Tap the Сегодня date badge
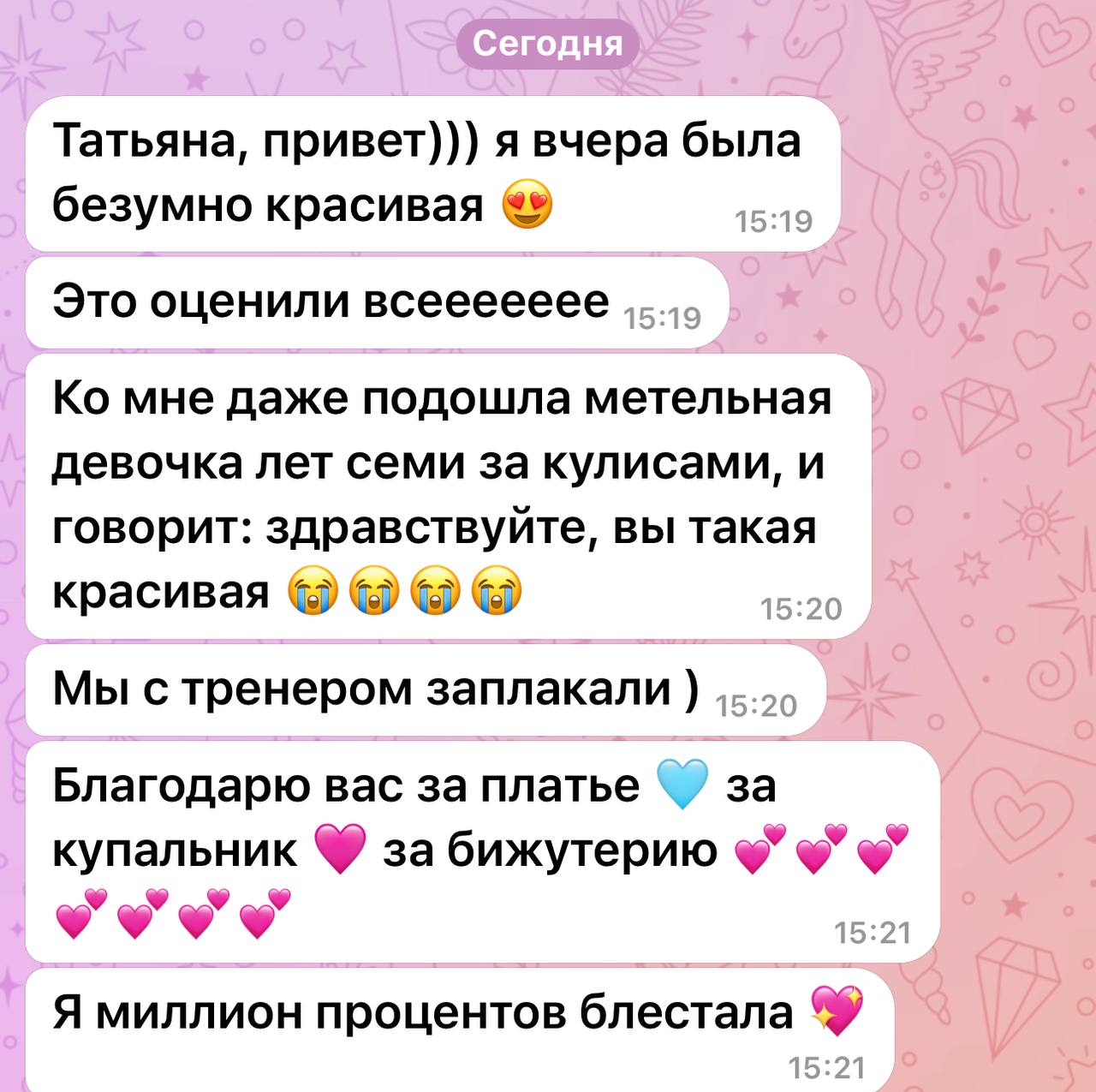Screen dimensions: 1096x1092 pyautogui.click(x=547, y=43)
